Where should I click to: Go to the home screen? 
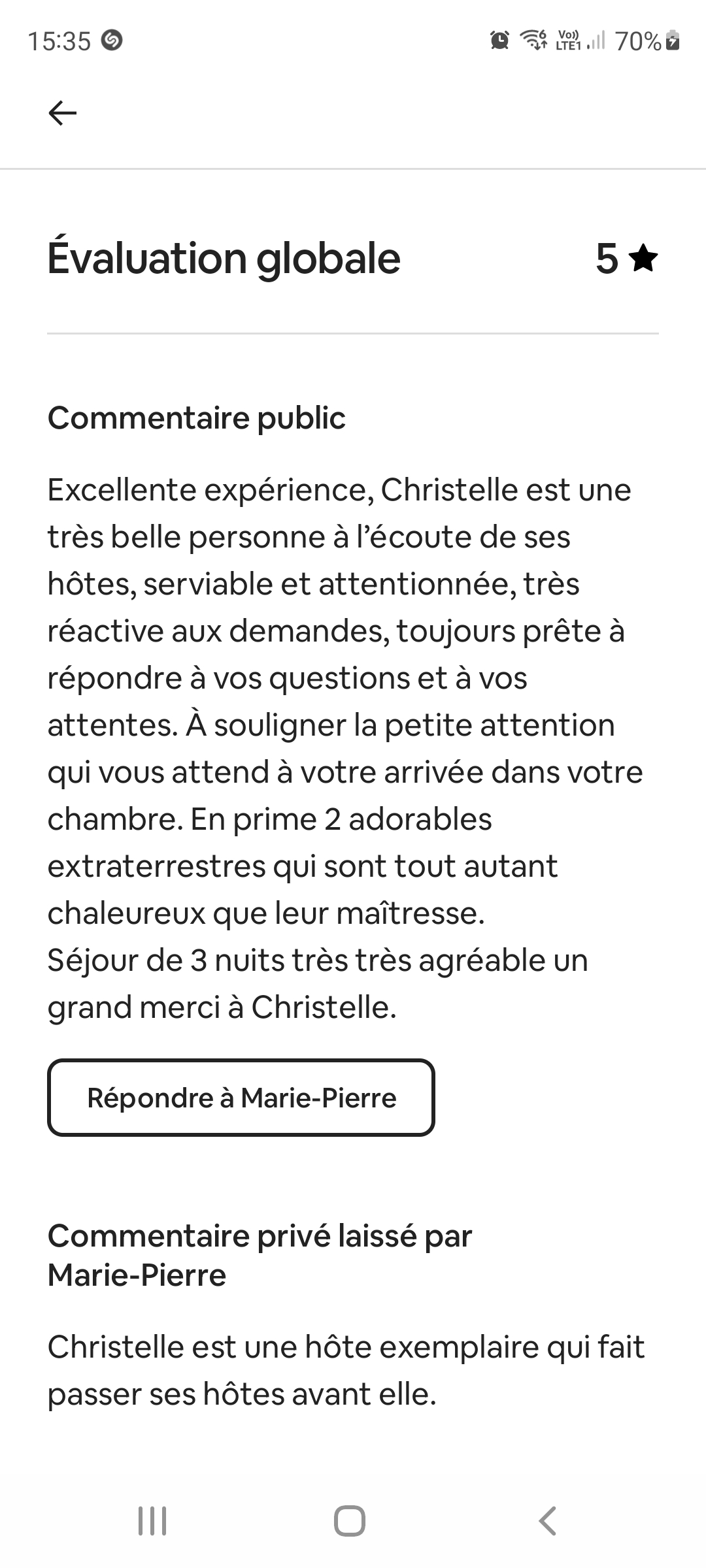350,1521
